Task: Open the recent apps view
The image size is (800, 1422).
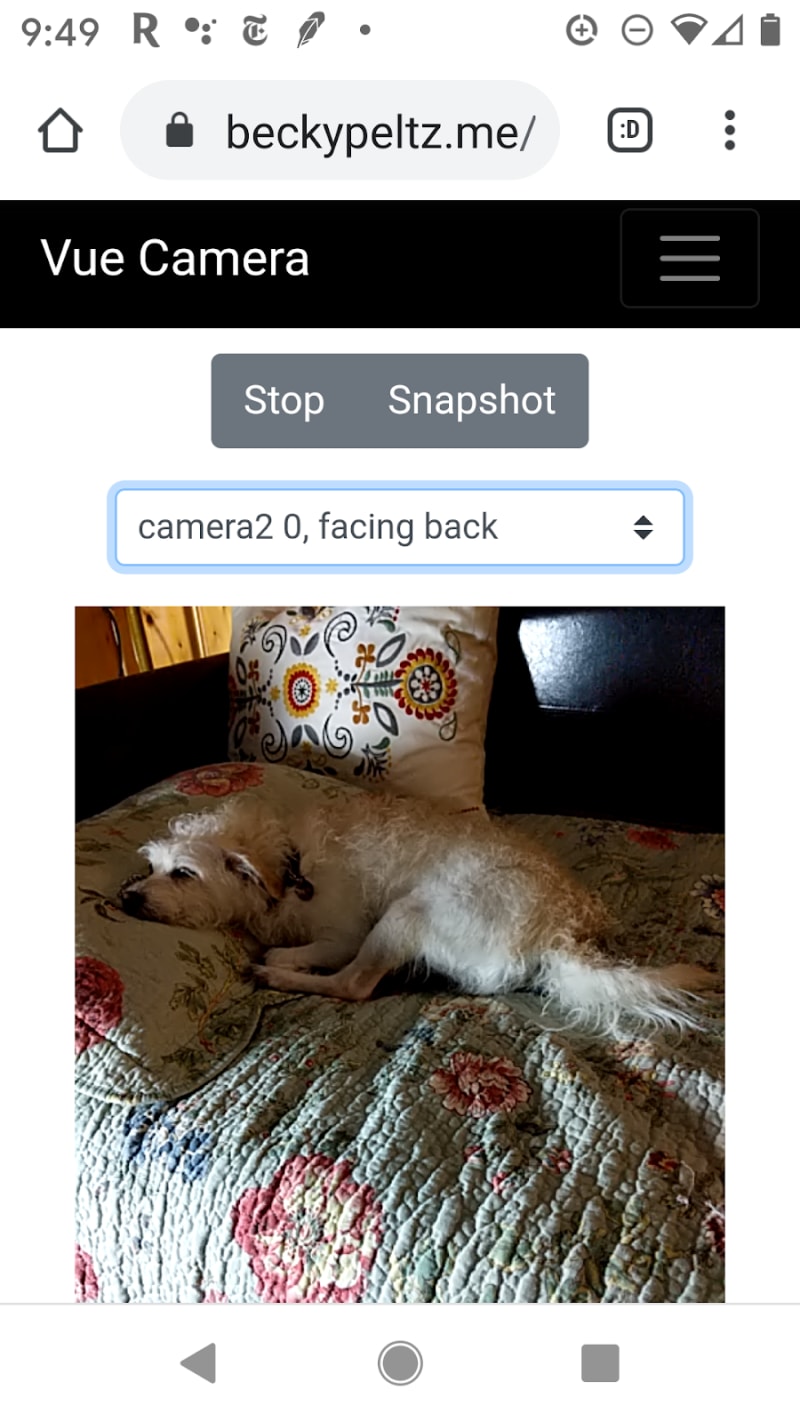Action: click(x=600, y=1363)
